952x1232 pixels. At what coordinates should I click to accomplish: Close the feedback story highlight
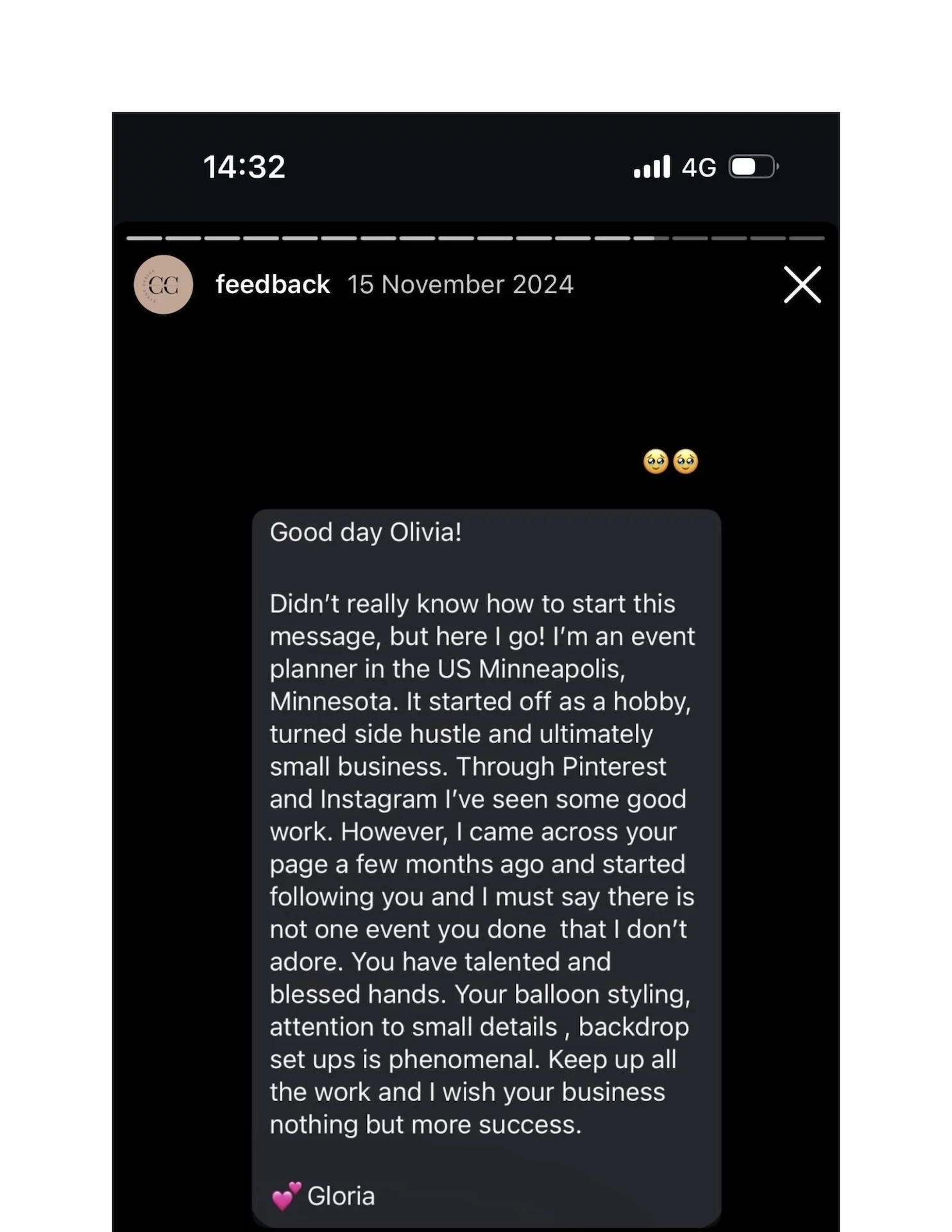pos(802,284)
